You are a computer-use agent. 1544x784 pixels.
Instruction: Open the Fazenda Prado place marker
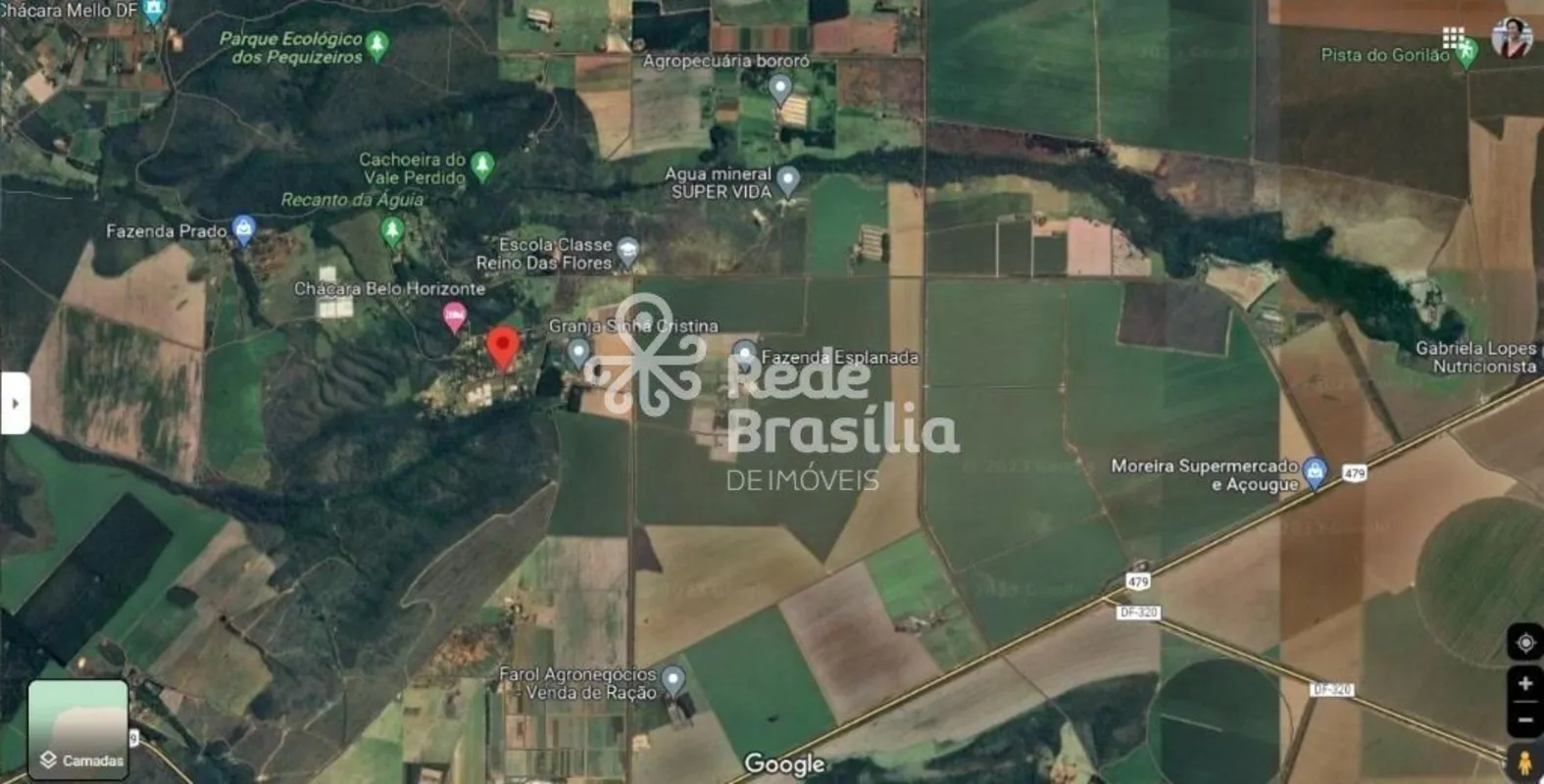[x=244, y=229]
